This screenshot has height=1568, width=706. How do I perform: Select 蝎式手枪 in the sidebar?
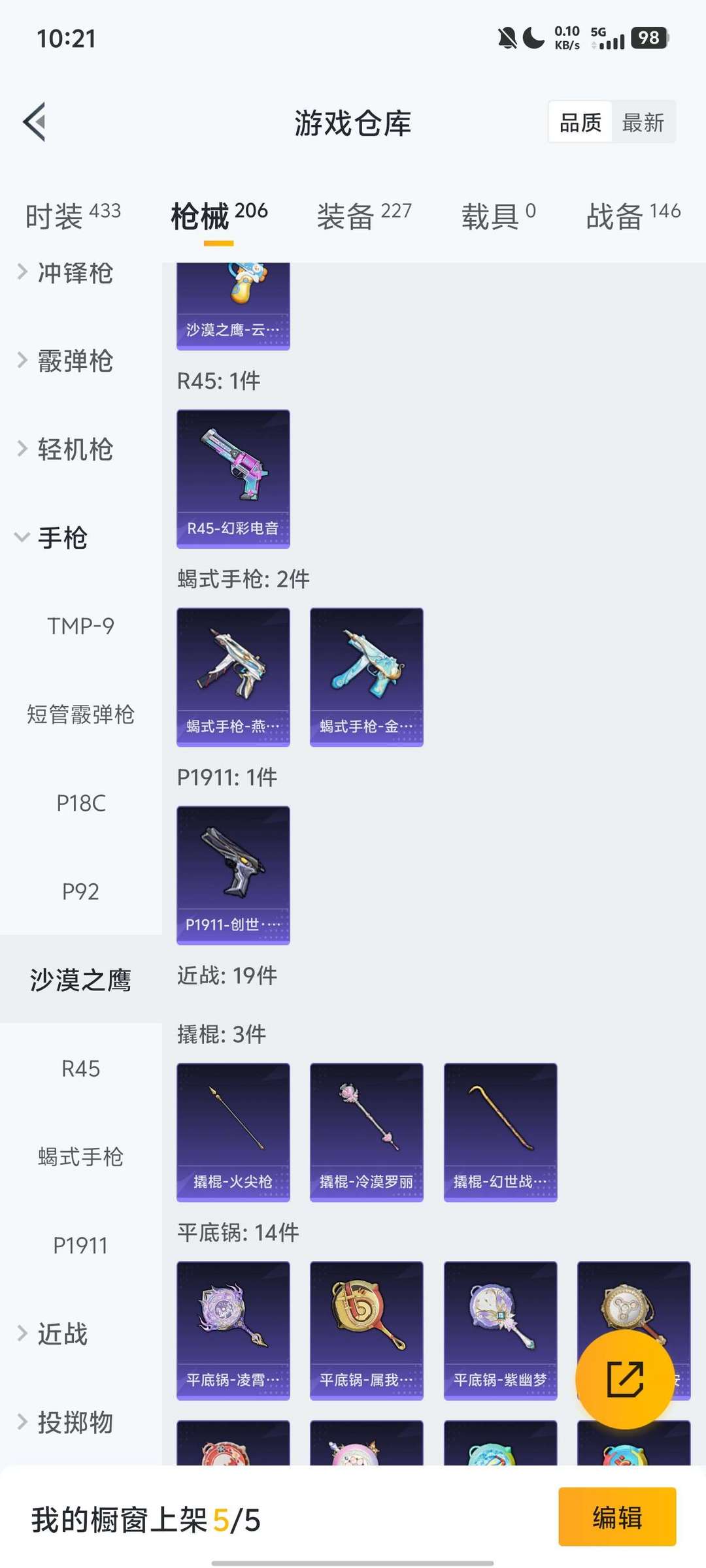click(x=80, y=1157)
